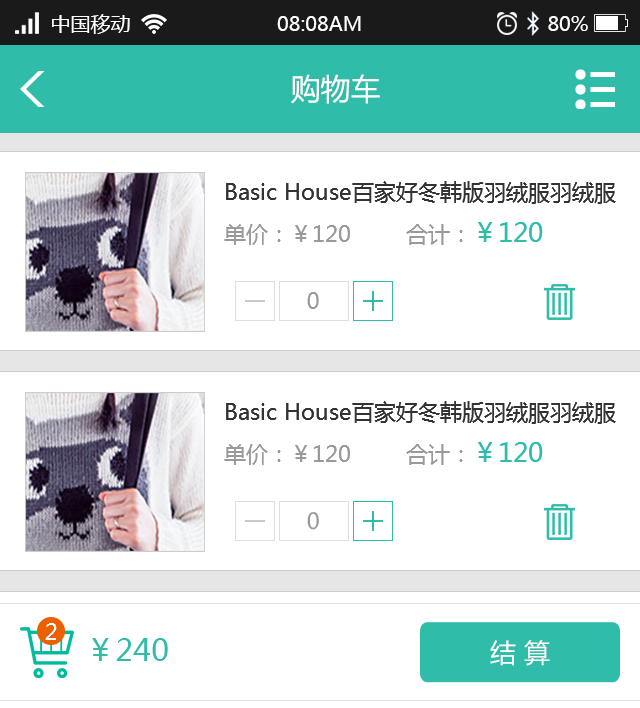
Task: Tap the cart icon with badge 2
Action: (46, 650)
